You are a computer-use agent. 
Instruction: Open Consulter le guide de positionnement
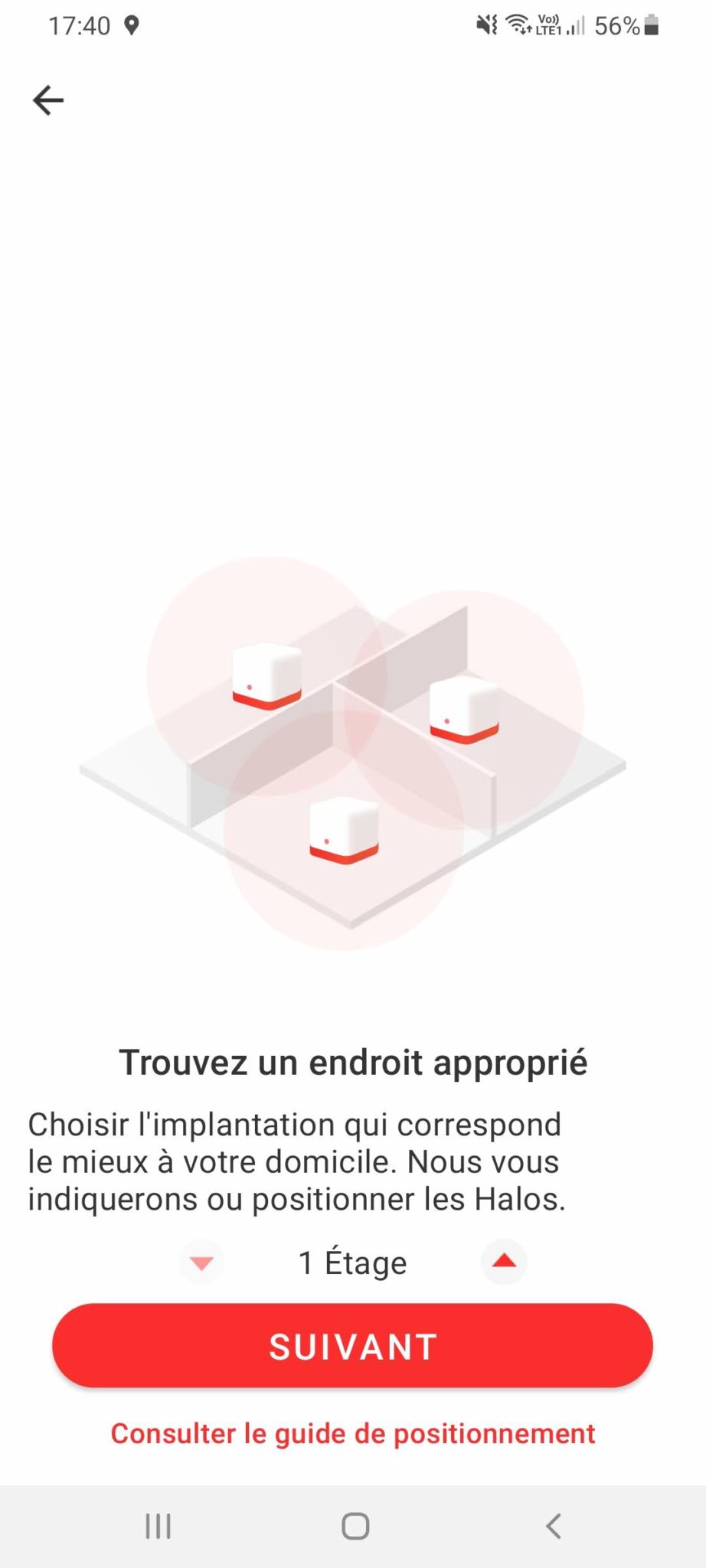(353, 1433)
